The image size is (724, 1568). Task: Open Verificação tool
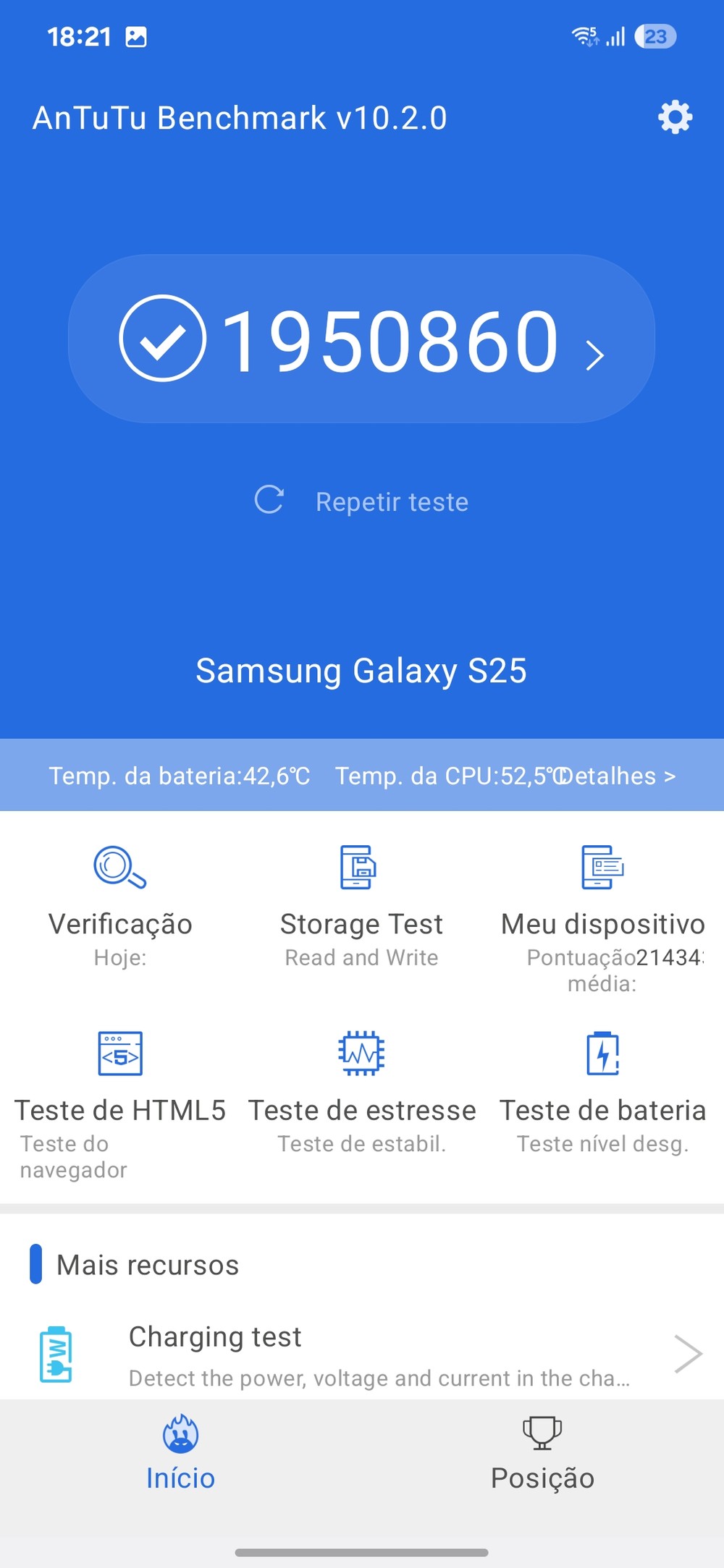pos(120,904)
